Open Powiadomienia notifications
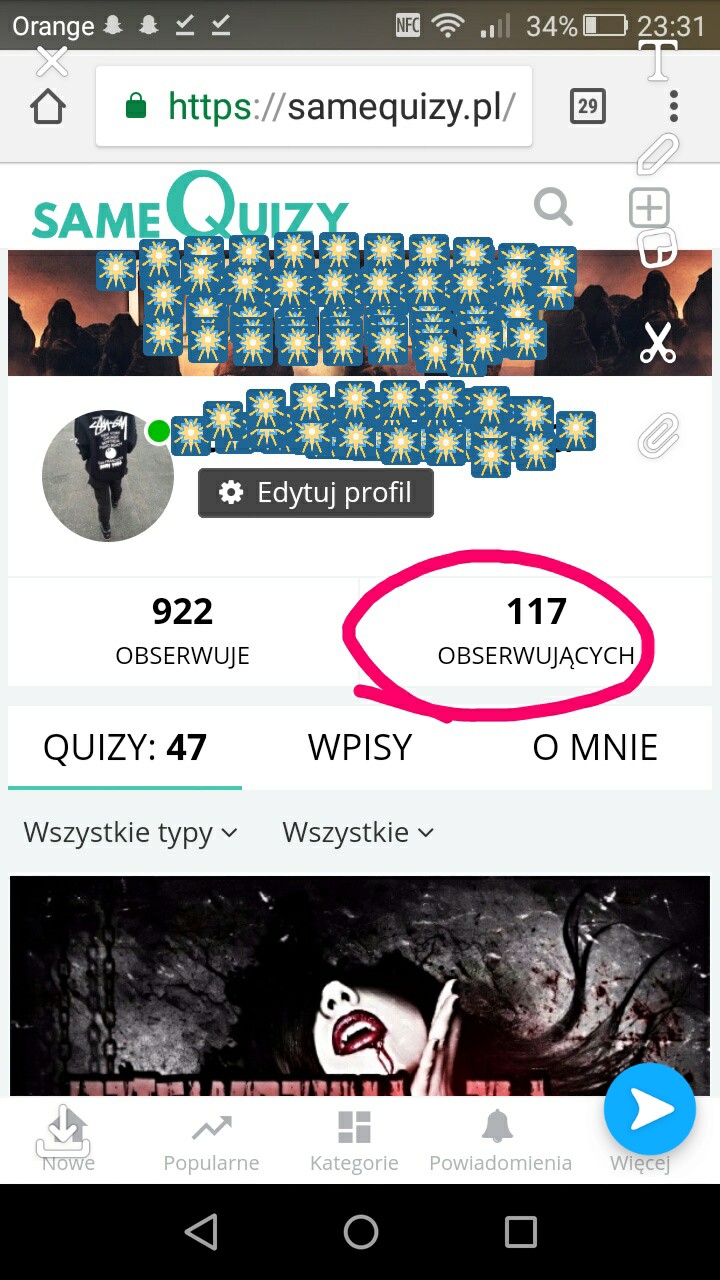Image resolution: width=720 pixels, height=1280 pixels. 500,1141
